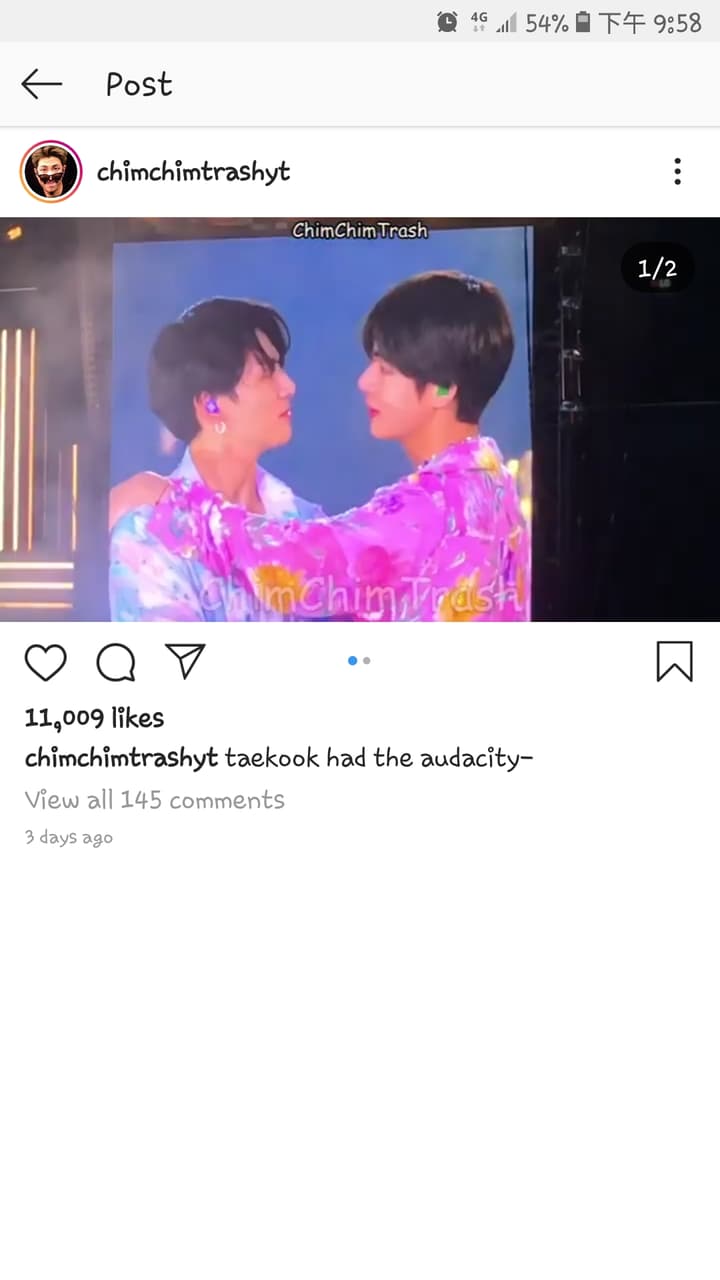Open chimchimtrashyt's profile picture
The height and width of the screenshot is (1280, 720).
50,172
